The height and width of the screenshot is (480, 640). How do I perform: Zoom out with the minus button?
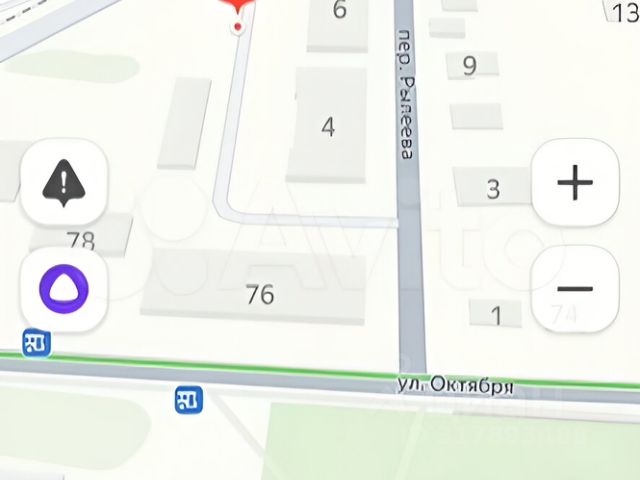574,289
